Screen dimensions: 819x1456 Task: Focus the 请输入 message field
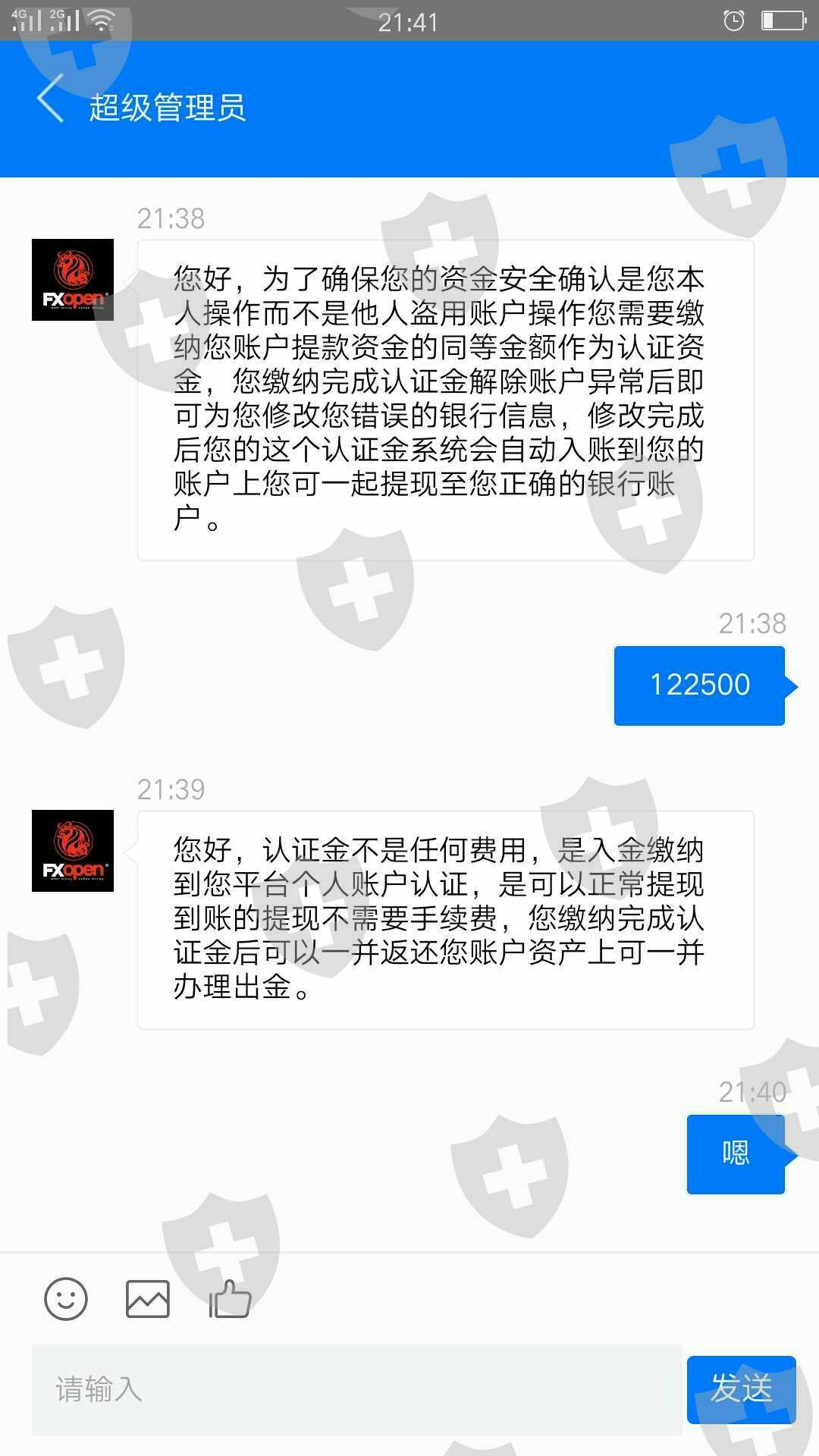point(356,1389)
